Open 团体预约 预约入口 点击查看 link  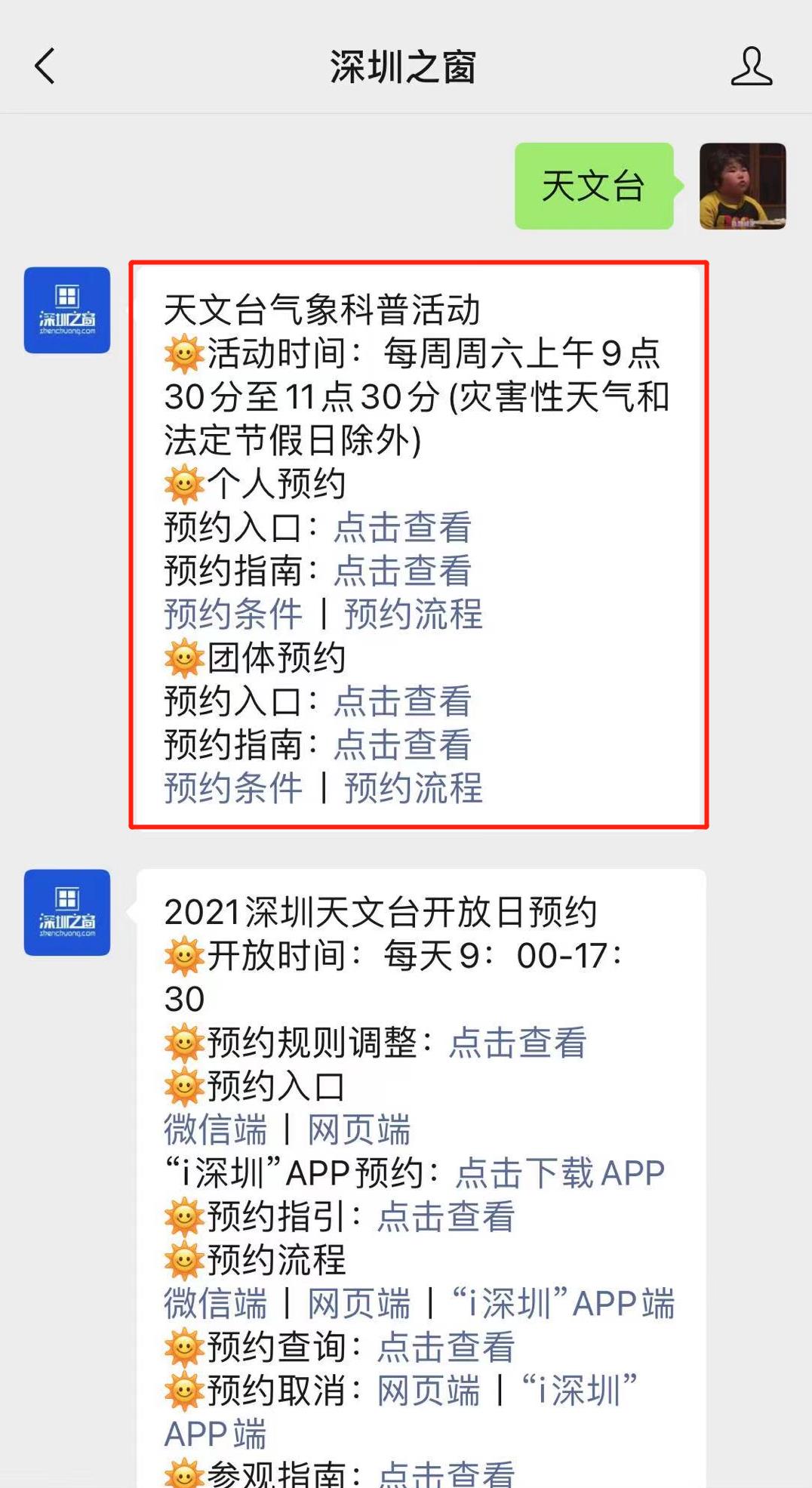402,701
